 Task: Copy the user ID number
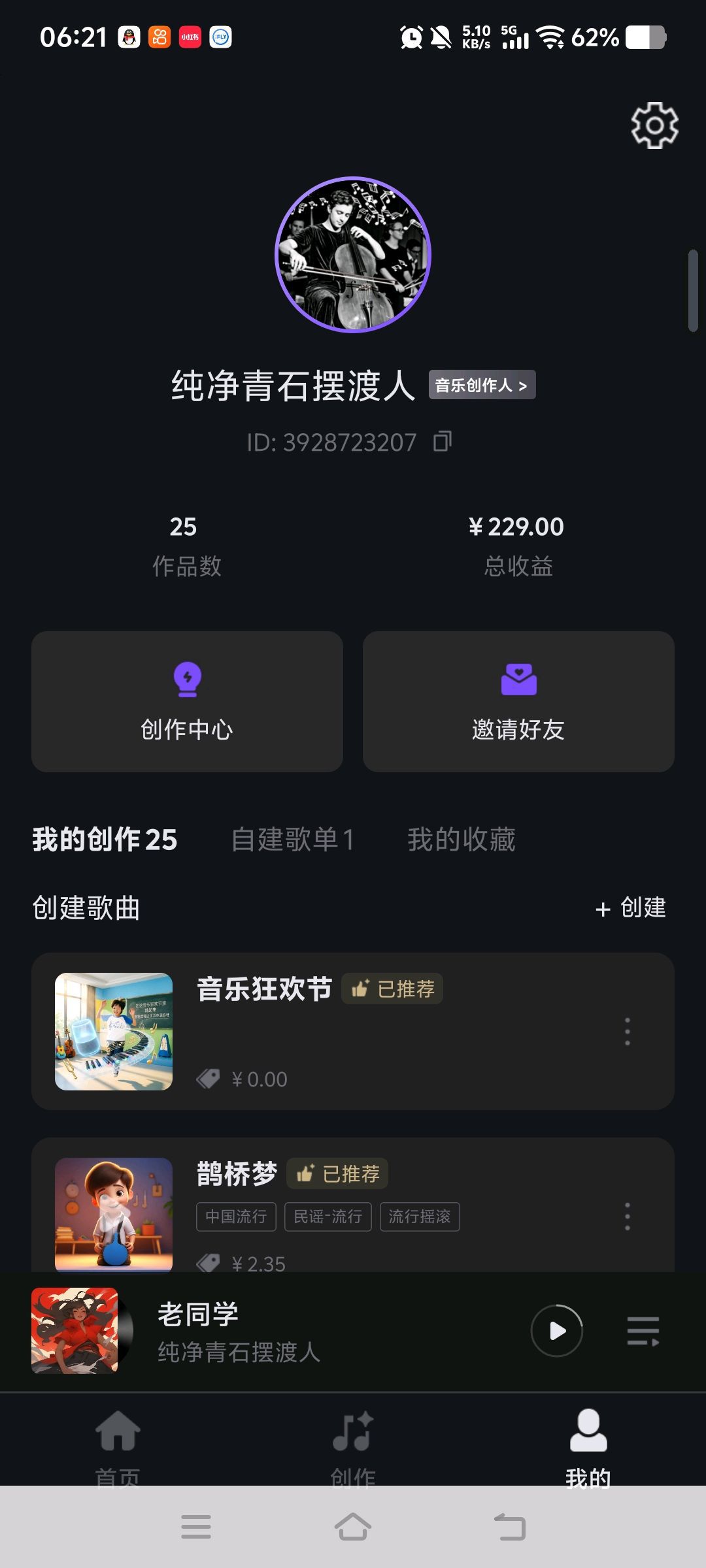[443, 442]
